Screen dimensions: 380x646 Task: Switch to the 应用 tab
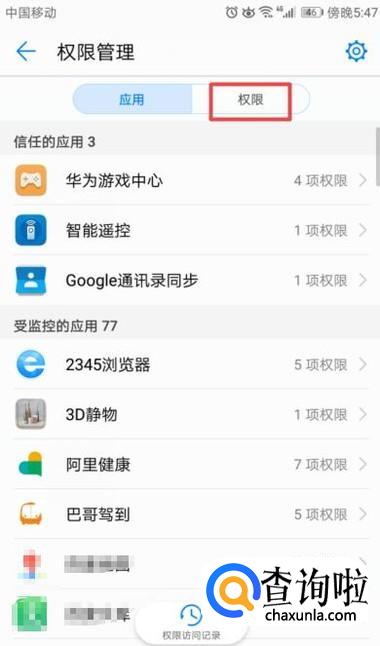pyautogui.click(x=131, y=99)
